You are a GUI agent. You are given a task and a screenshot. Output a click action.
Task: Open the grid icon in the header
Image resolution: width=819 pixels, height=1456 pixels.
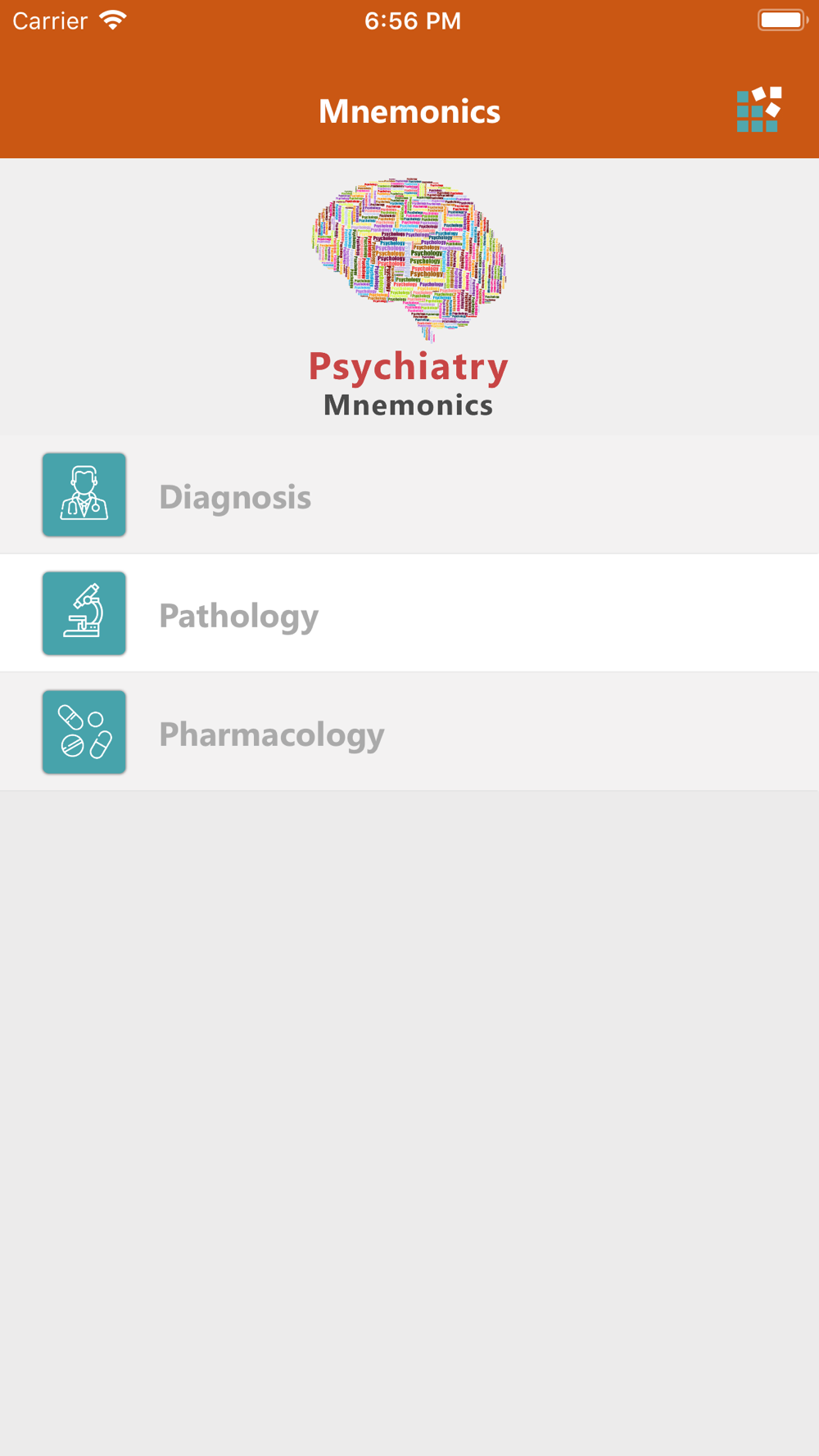[758, 110]
